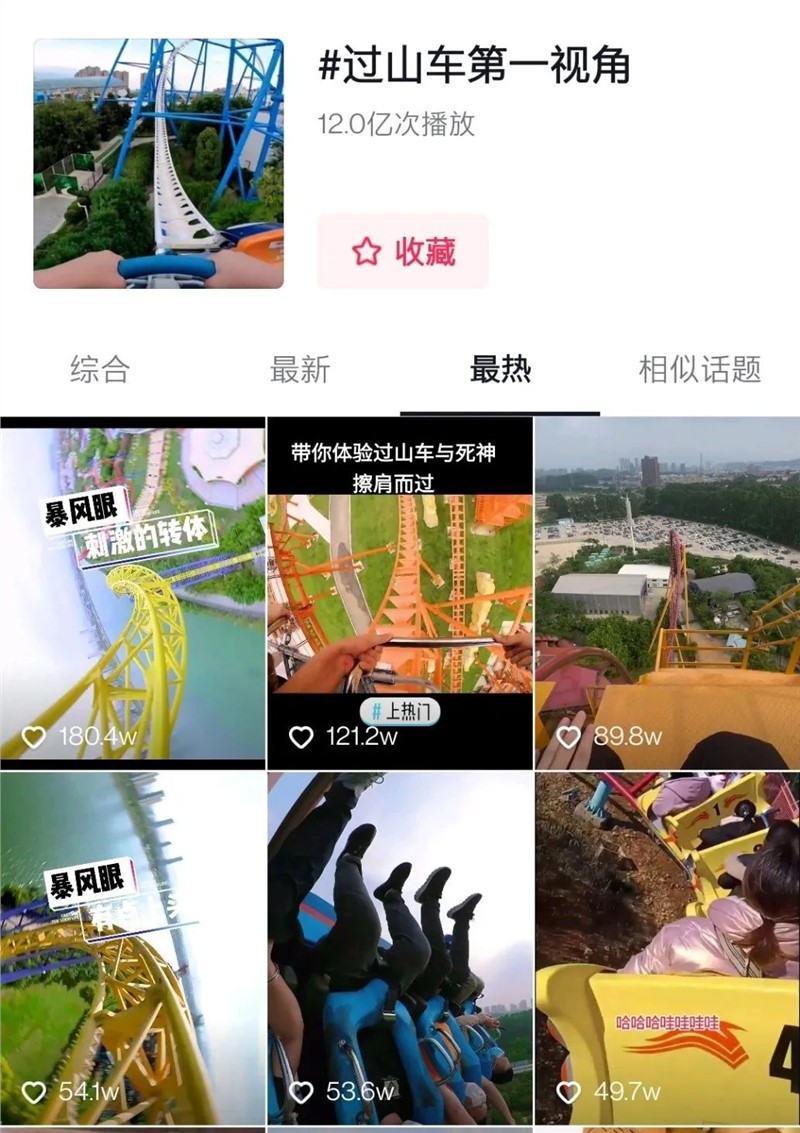Open the 相似话题 tab
Image resolution: width=800 pixels, height=1133 pixels.
pos(700,369)
